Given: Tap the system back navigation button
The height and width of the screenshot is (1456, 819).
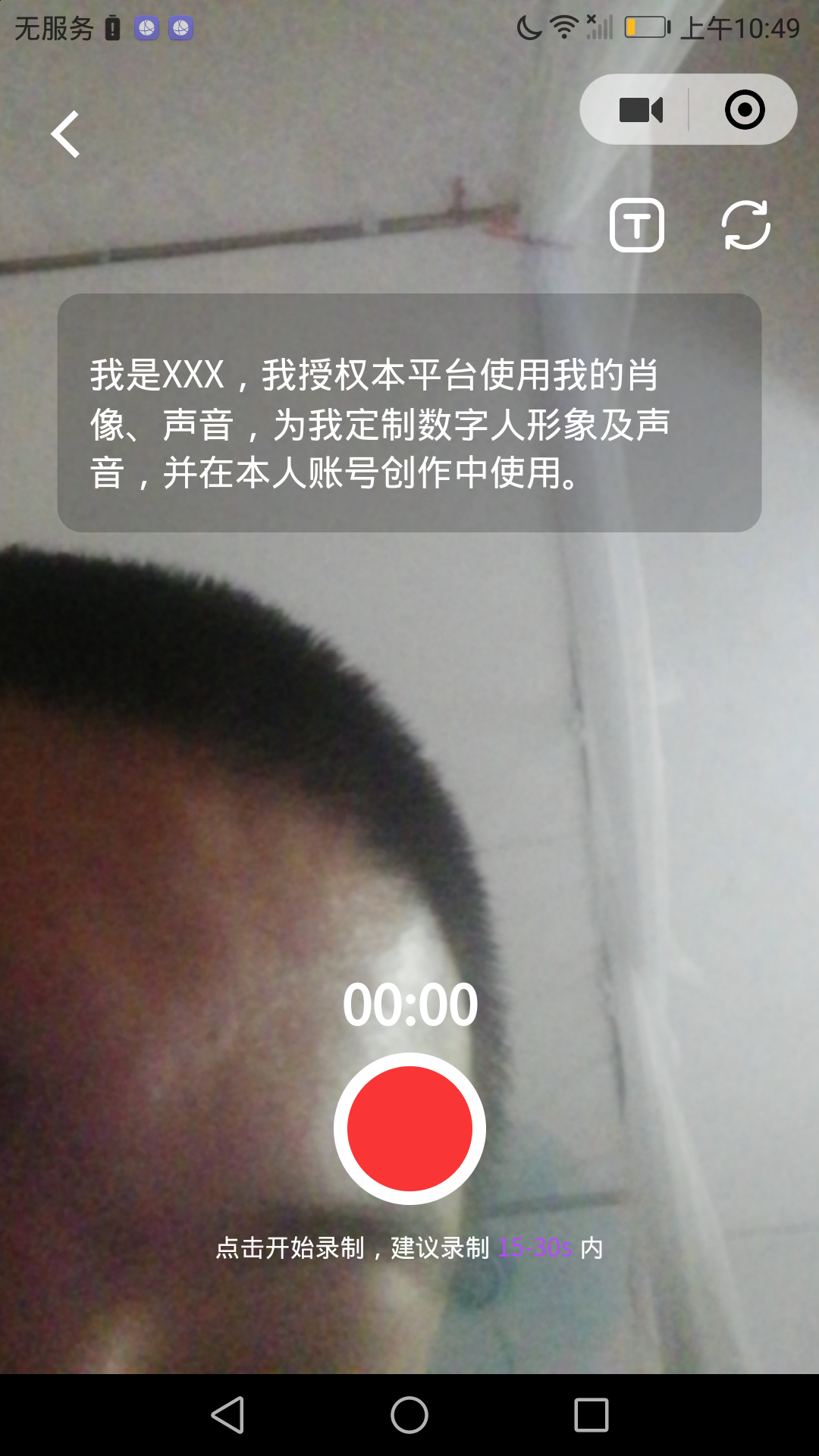Looking at the screenshot, I should pos(227,1415).
